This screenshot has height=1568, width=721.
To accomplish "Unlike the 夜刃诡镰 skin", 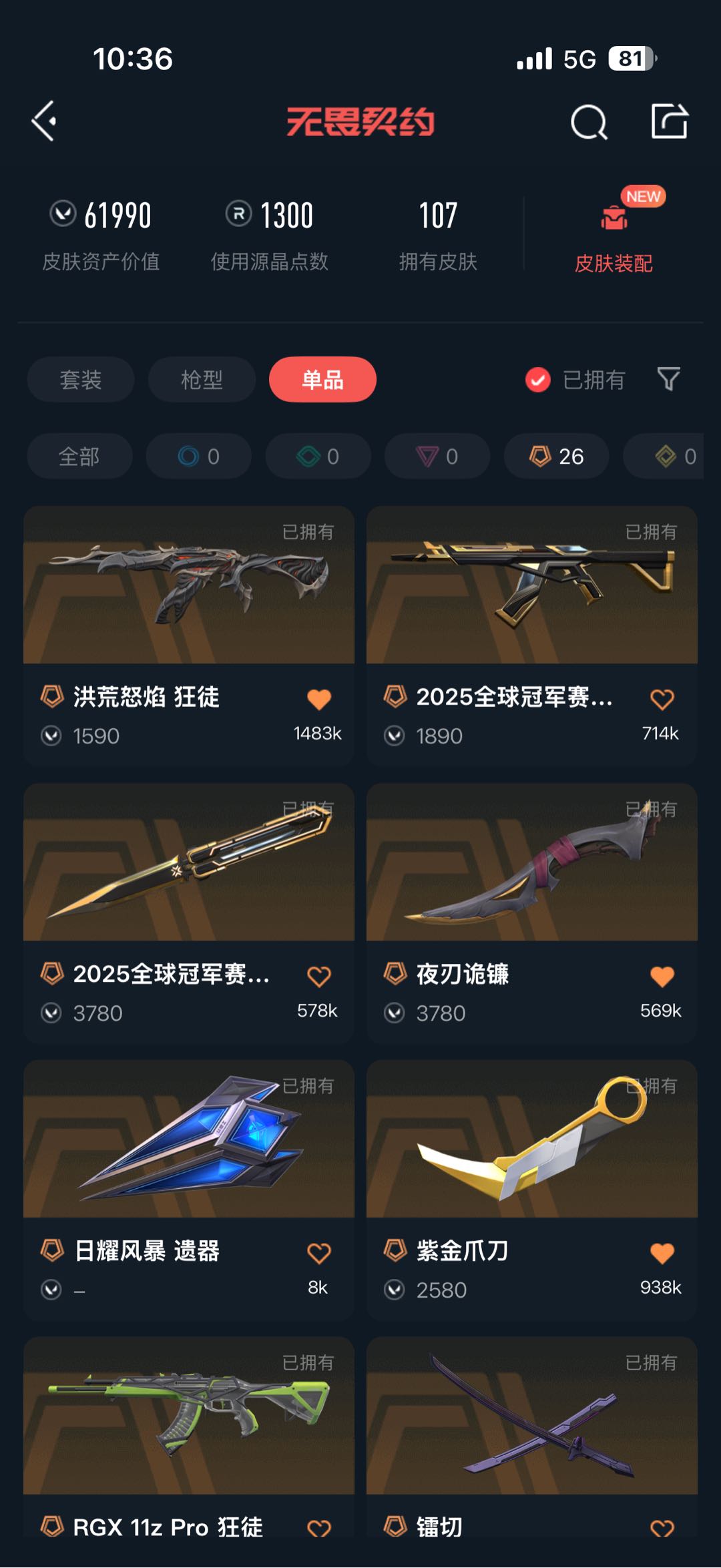I will click(662, 977).
